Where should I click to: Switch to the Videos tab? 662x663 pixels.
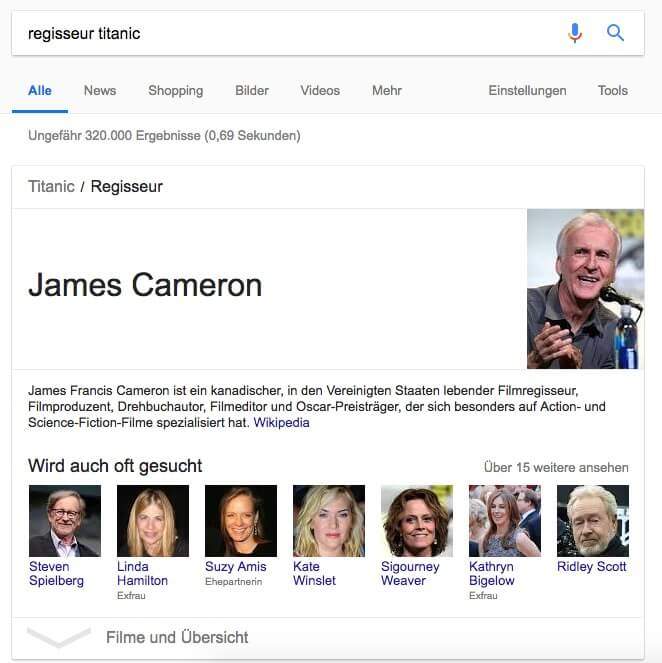tap(320, 90)
